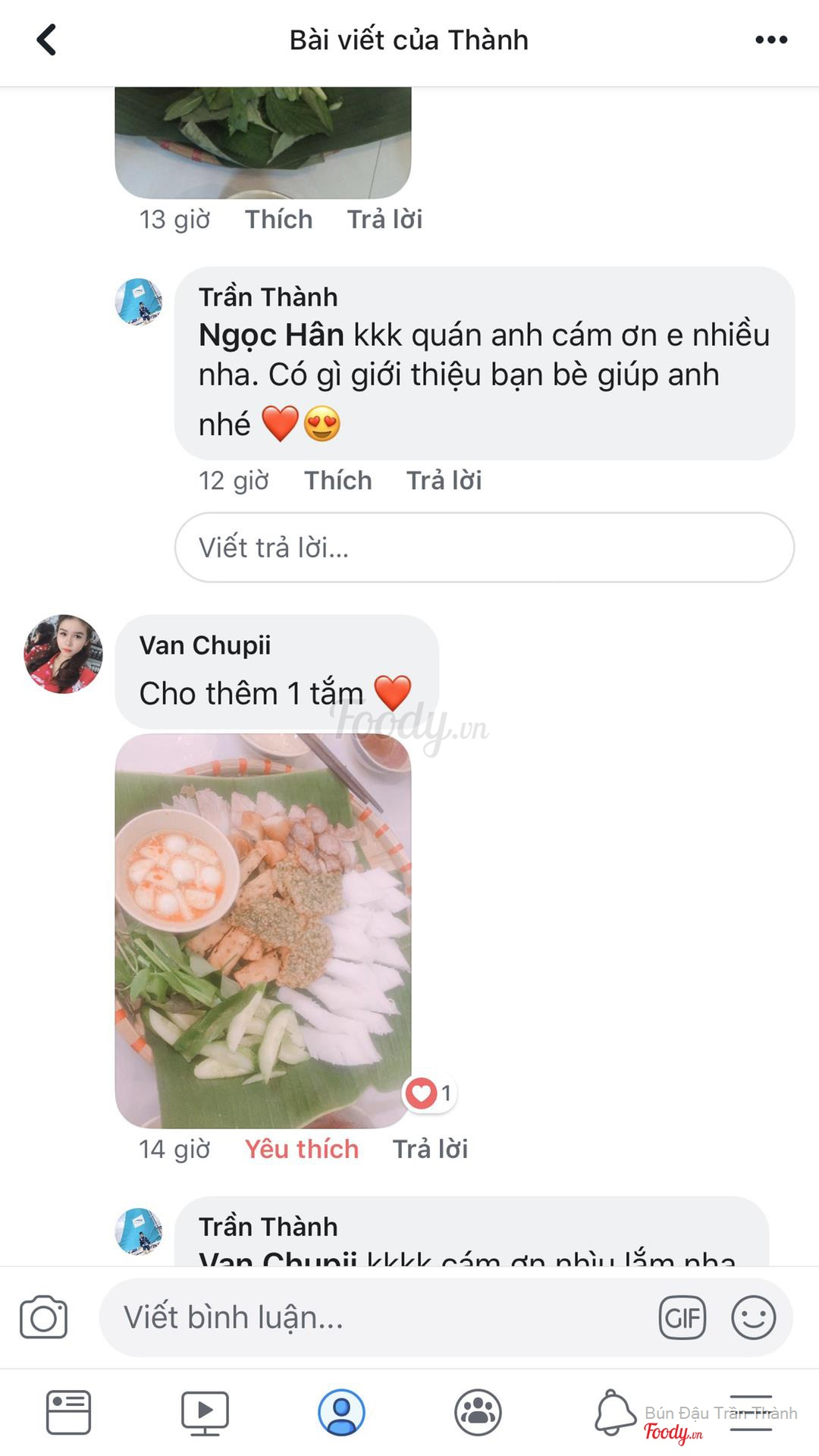Image resolution: width=819 pixels, height=1456 pixels.
Task: Open the emoji sticker picker
Action: tap(753, 1317)
